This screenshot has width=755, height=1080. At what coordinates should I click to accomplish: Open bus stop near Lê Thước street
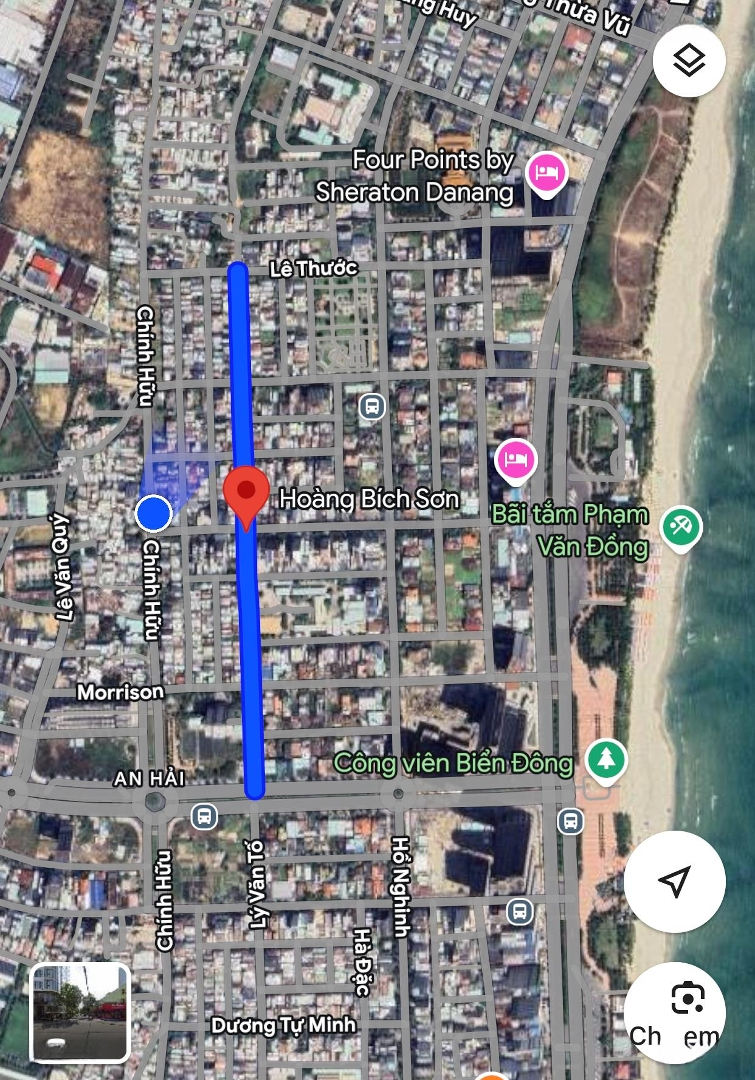tap(372, 406)
